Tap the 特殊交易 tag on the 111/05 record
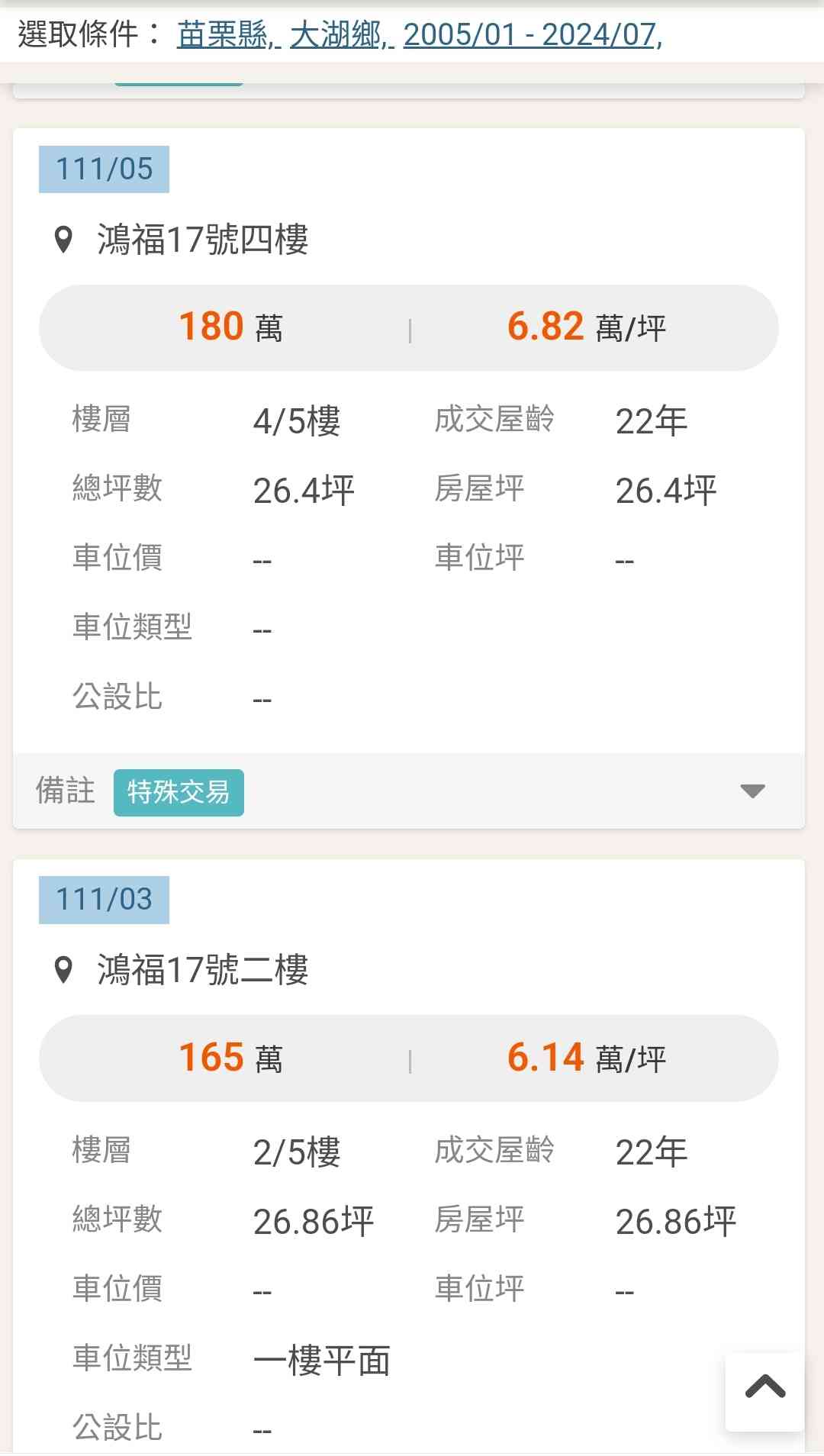This screenshot has width=824, height=1456. pyautogui.click(x=179, y=793)
